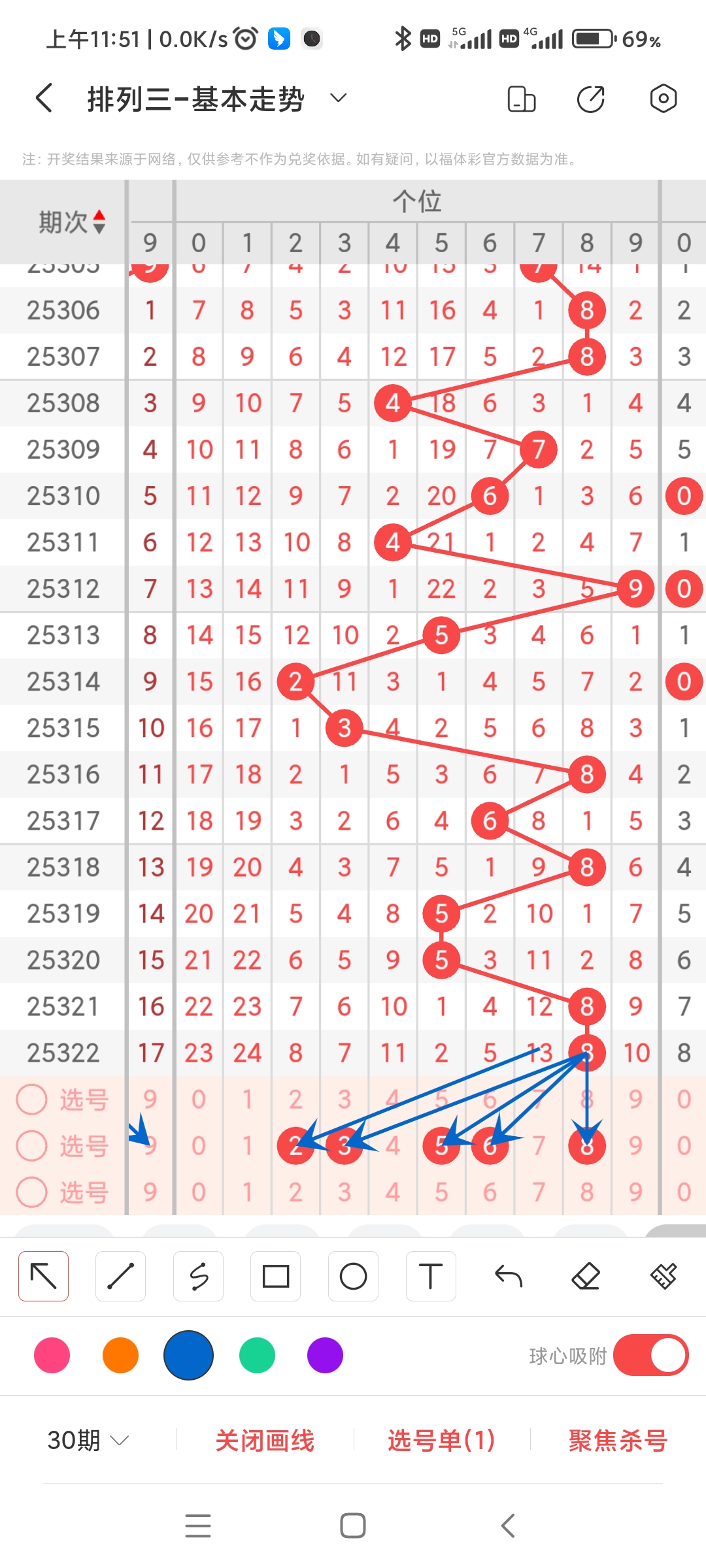Pick the blue color swatch

tap(189, 1356)
